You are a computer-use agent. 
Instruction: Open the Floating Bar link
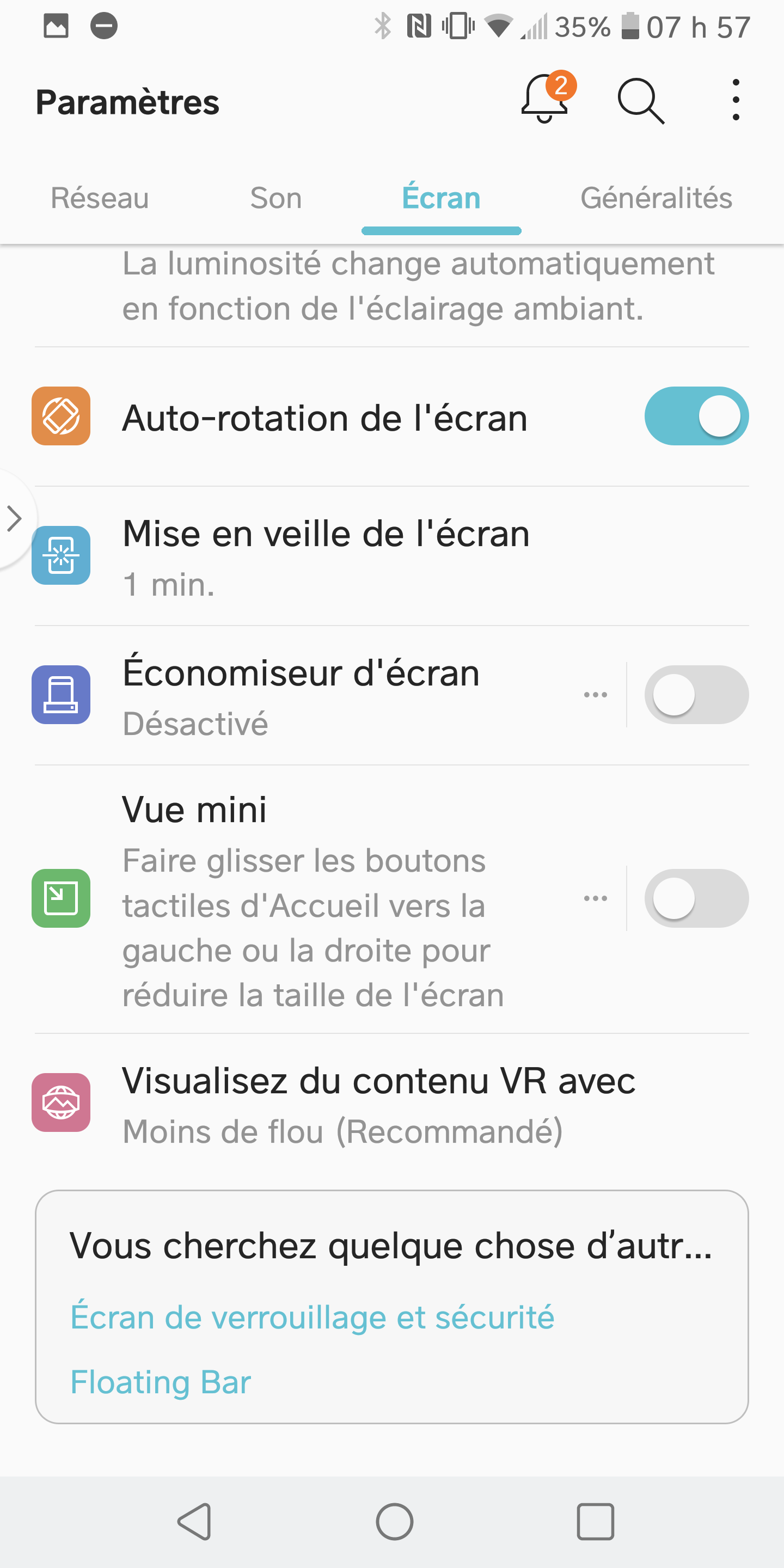[x=161, y=1382]
